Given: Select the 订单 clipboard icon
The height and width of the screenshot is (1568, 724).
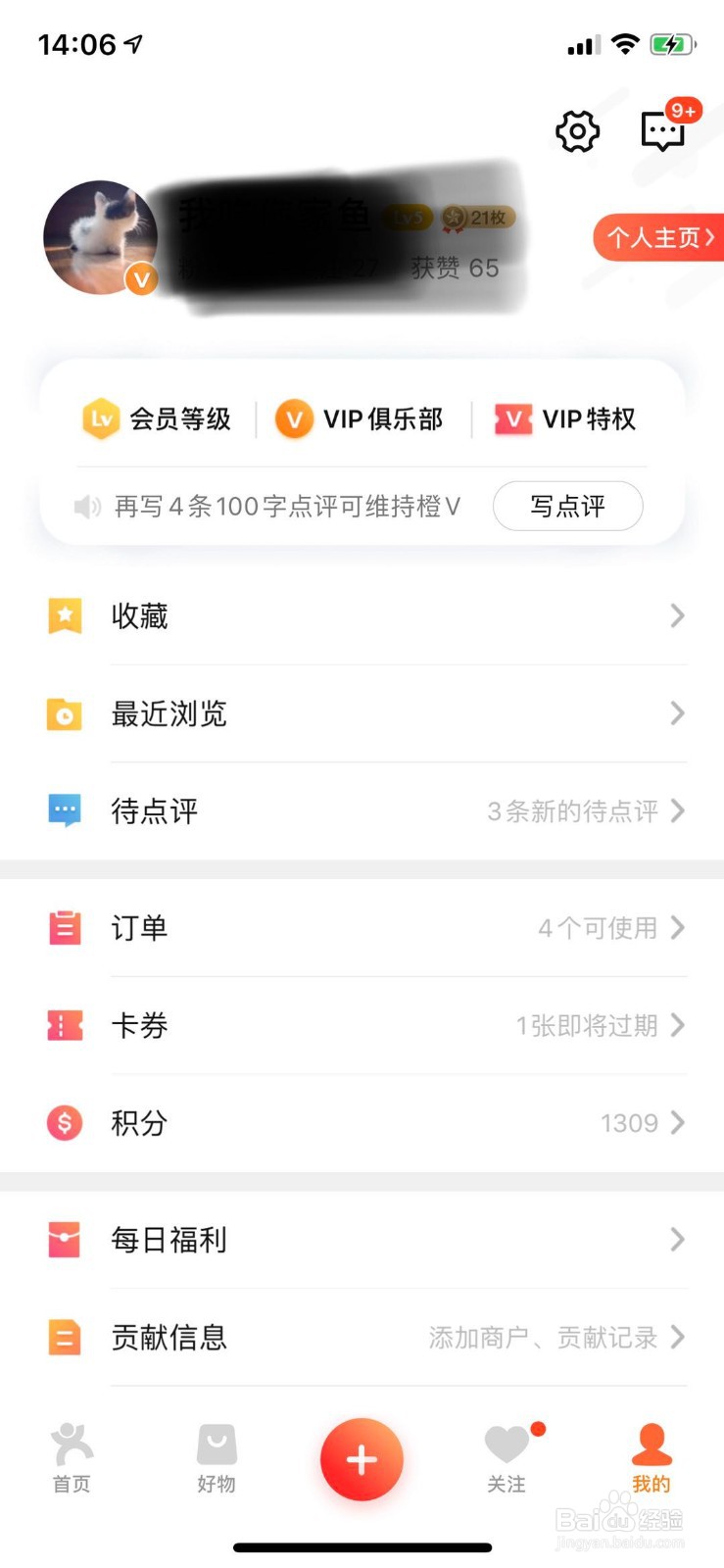Looking at the screenshot, I should coord(64,927).
